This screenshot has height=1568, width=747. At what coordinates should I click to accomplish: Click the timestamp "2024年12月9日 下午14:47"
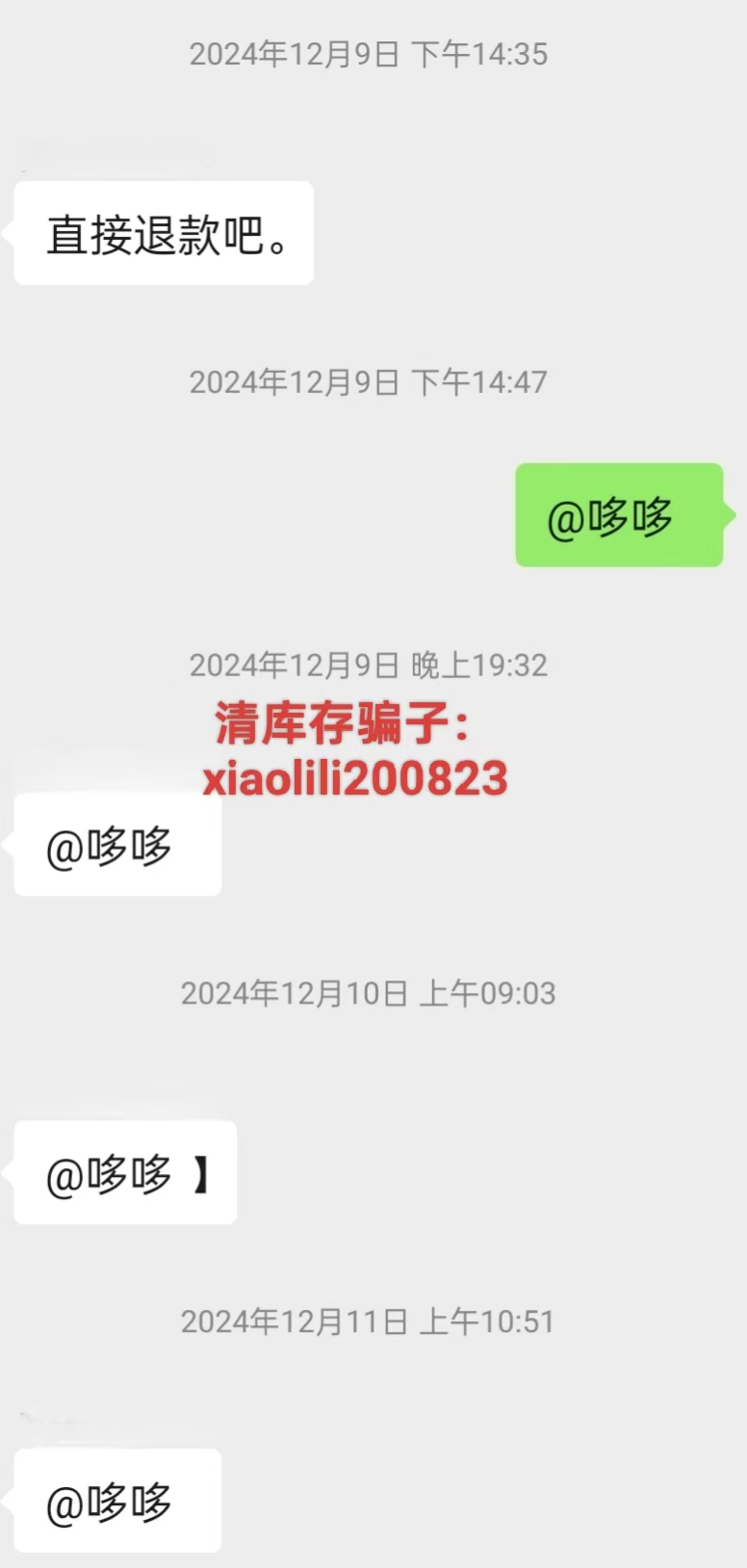click(368, 381)
